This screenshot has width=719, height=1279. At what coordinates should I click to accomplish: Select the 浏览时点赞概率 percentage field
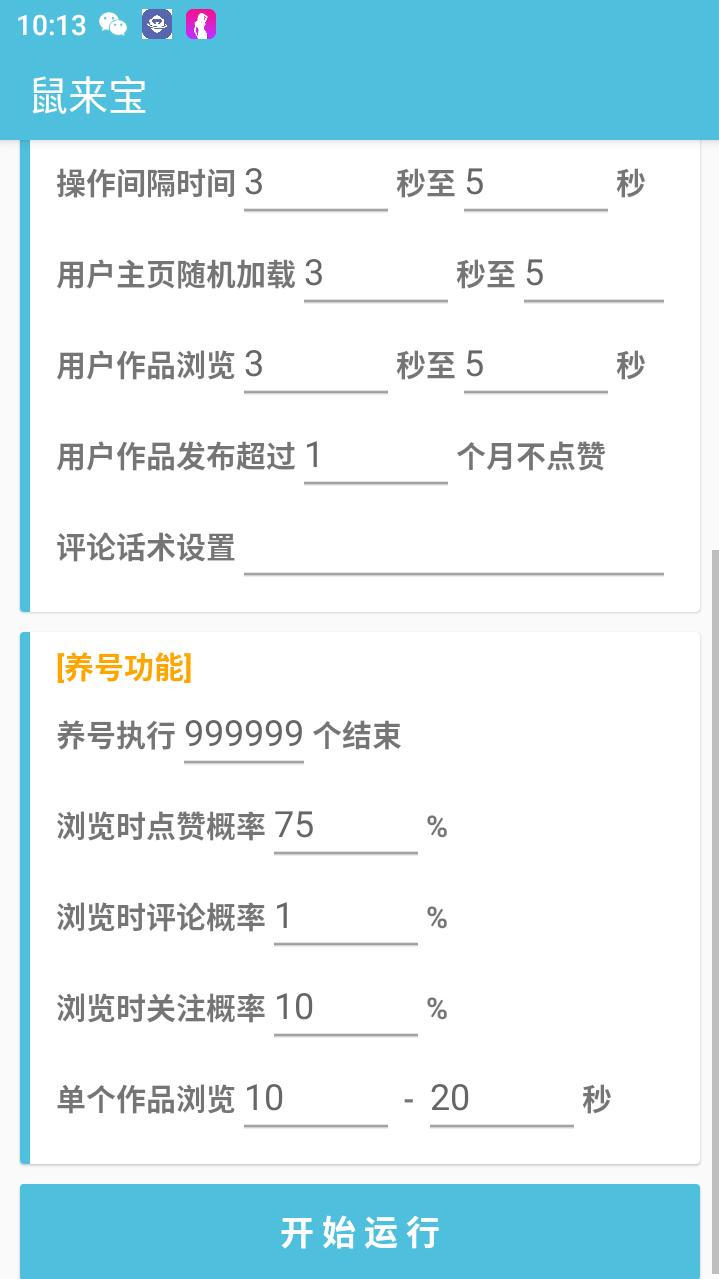pos(345,827)
